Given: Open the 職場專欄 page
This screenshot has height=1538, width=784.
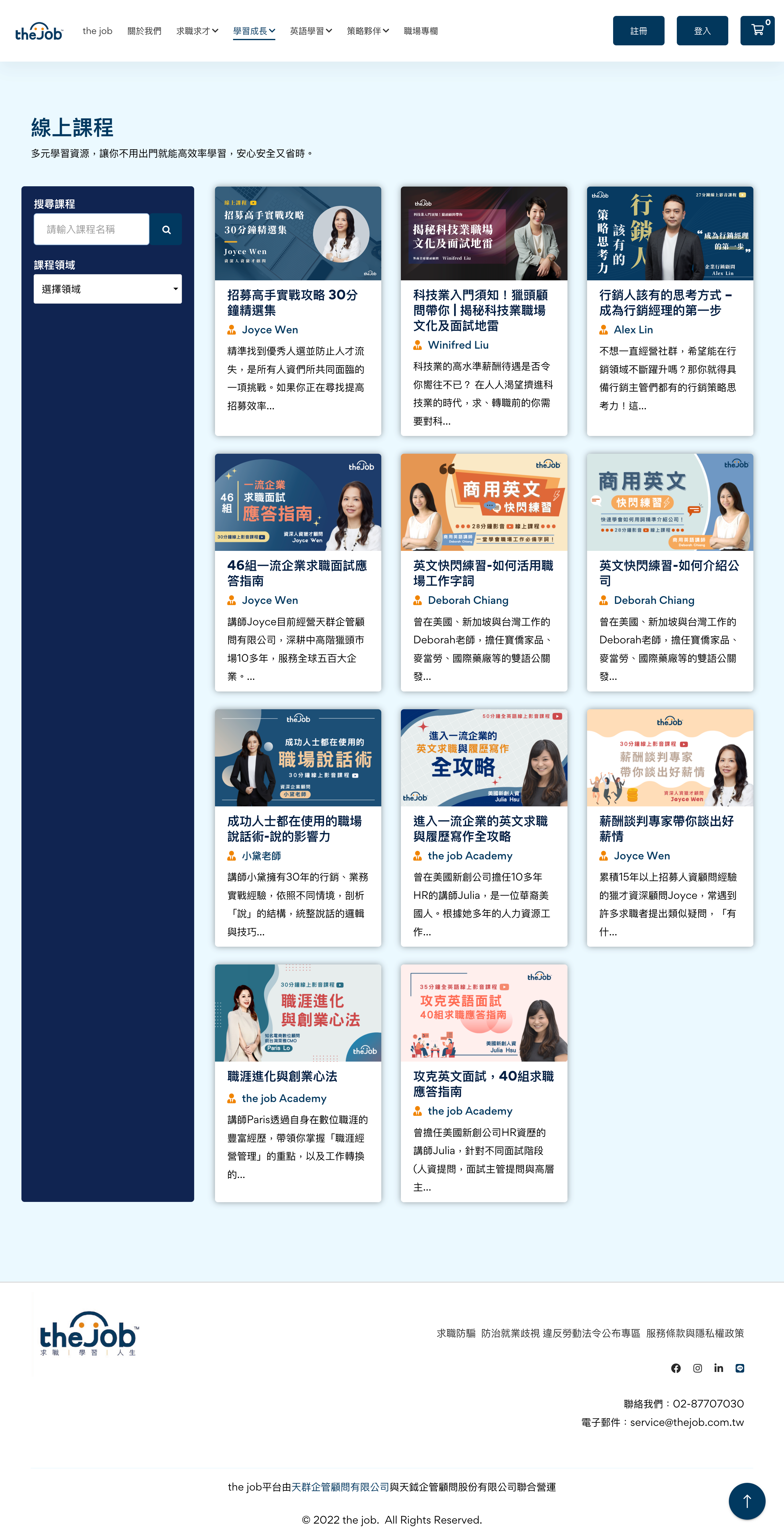Looking at the screenshot, I should coord(420,31).
